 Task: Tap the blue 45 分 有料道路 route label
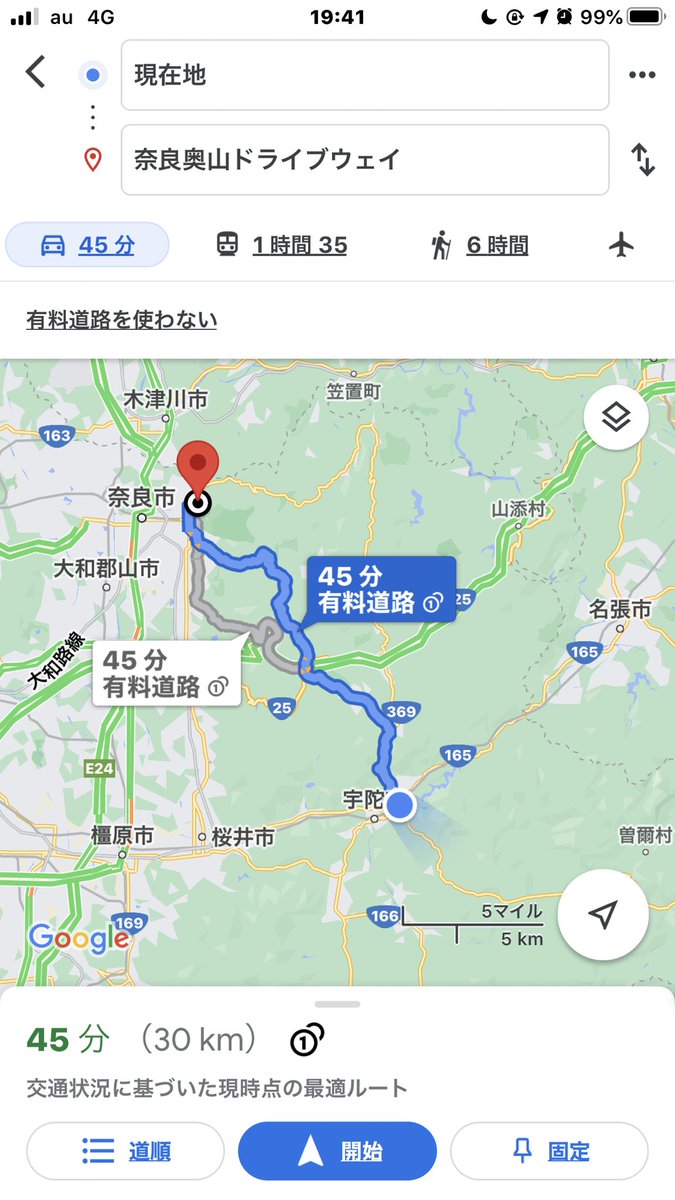(380, 589)
